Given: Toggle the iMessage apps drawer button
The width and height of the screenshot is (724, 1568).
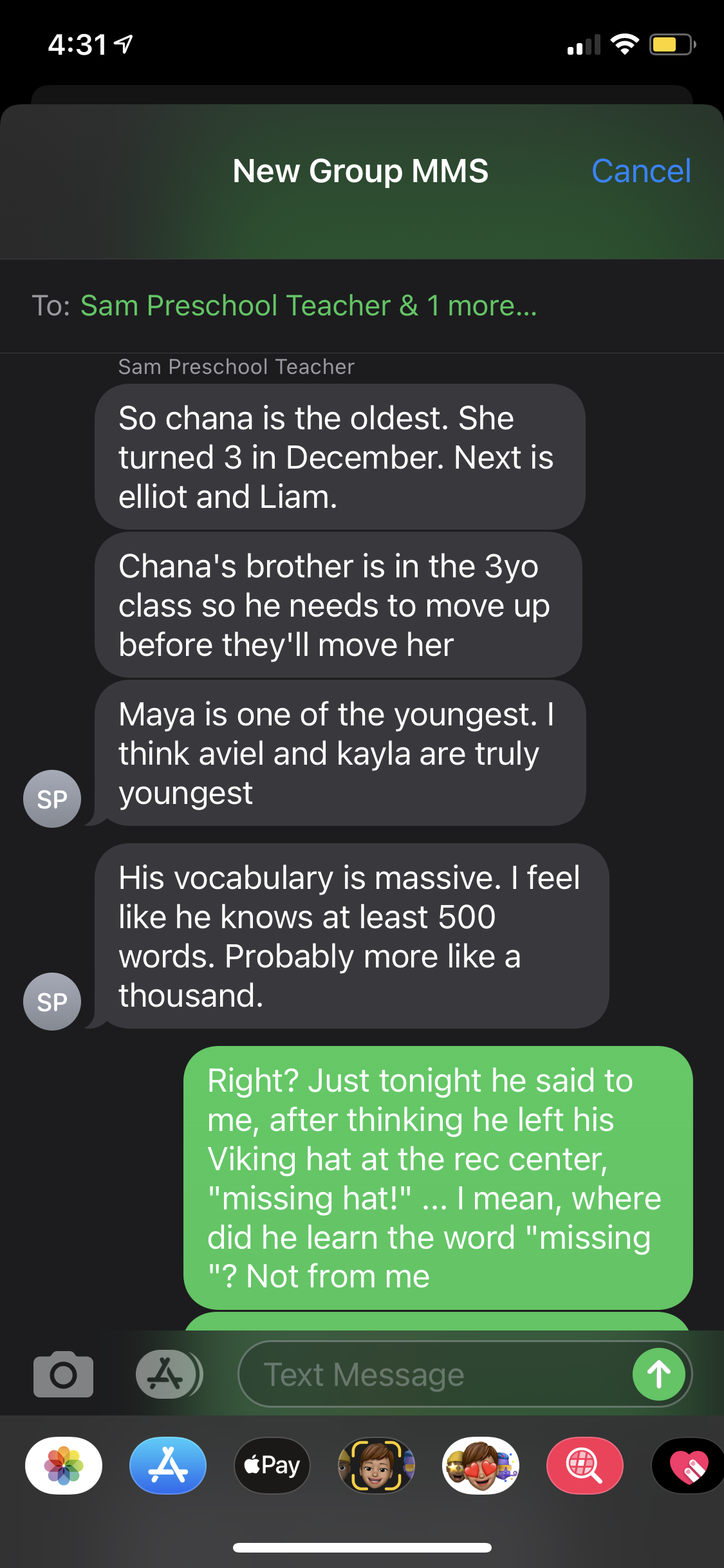Looking at the screenshot, I should pyautogui.click(x=167, y=1374).
